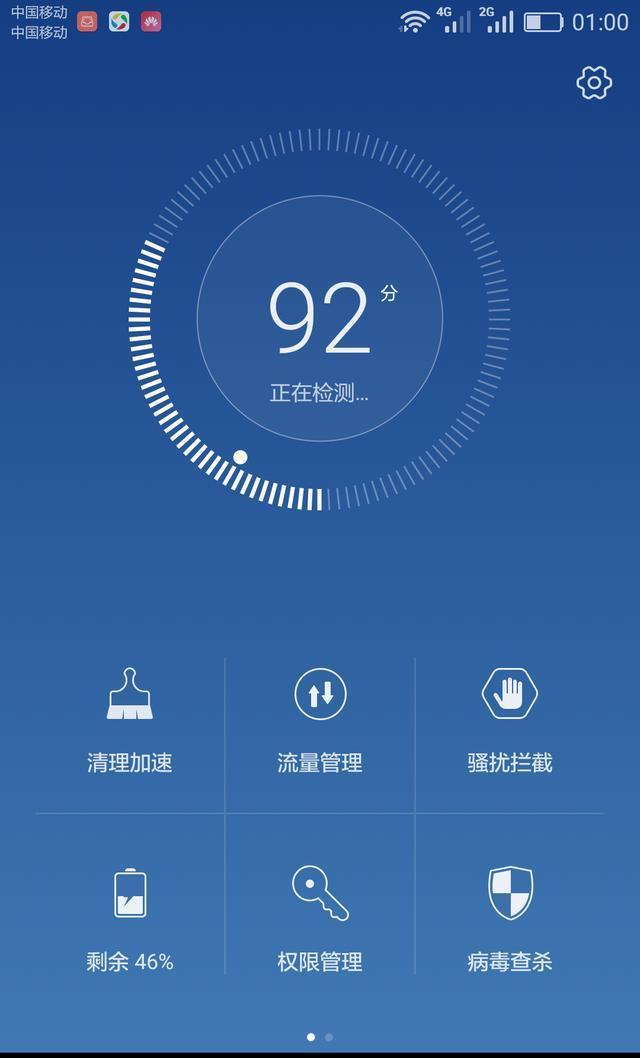Go to the second page indicator dot
Viewport: 640px width, 1058px height.
coord(328,1037)
